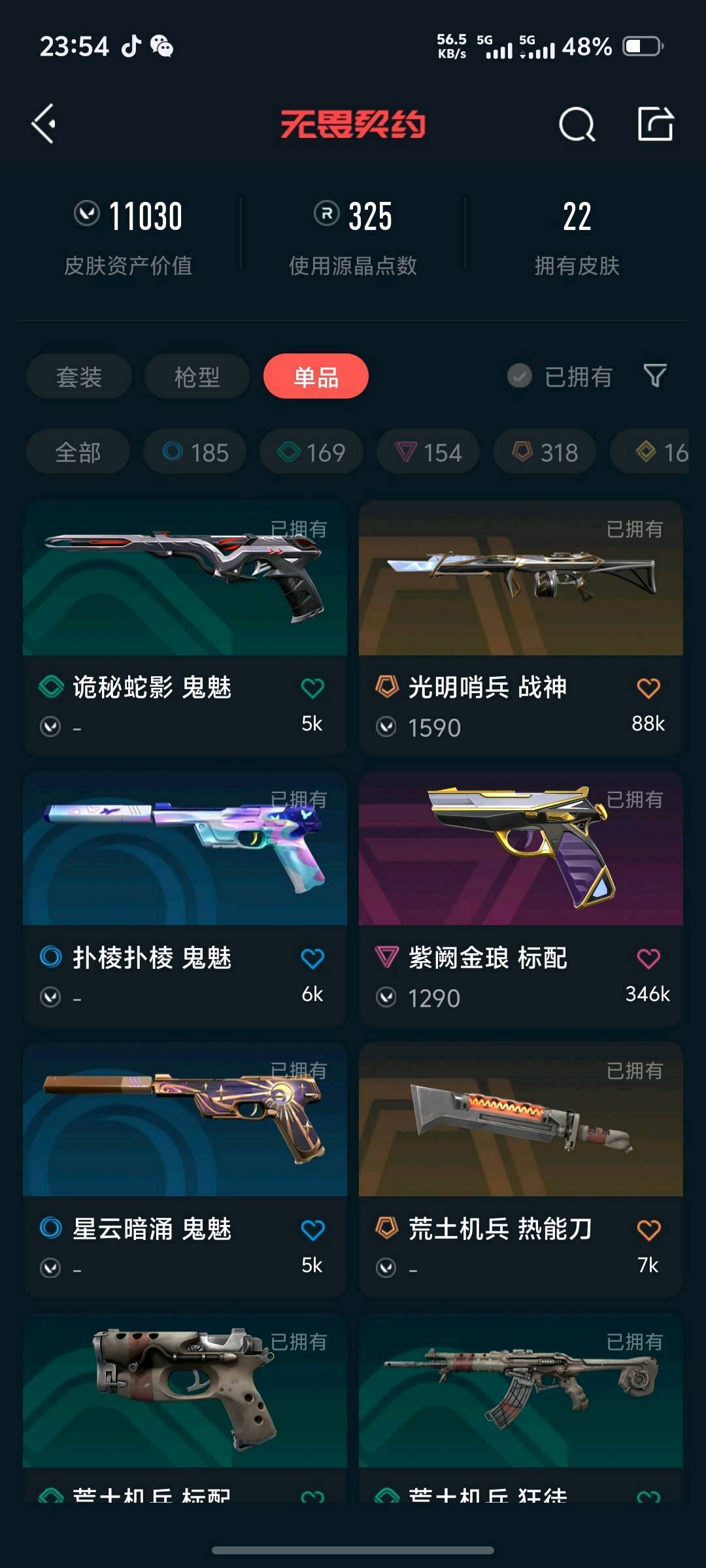Image resolution: width=706 pixels, height=1568 pixels.
Task: Toggle the 已拥有 owned filter
Action: click(x=560, y=376)
